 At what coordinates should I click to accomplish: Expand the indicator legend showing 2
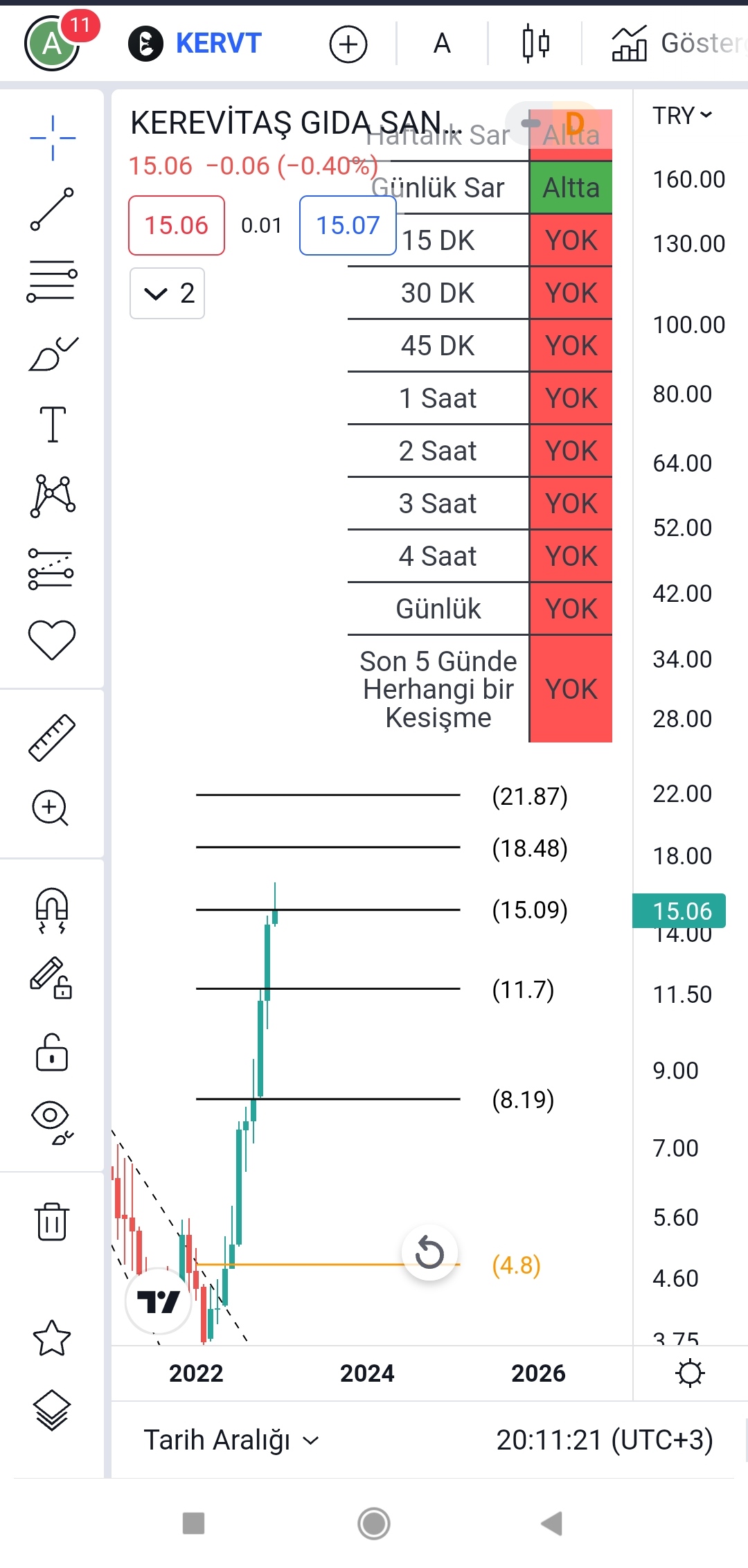[x=167, y=294]
